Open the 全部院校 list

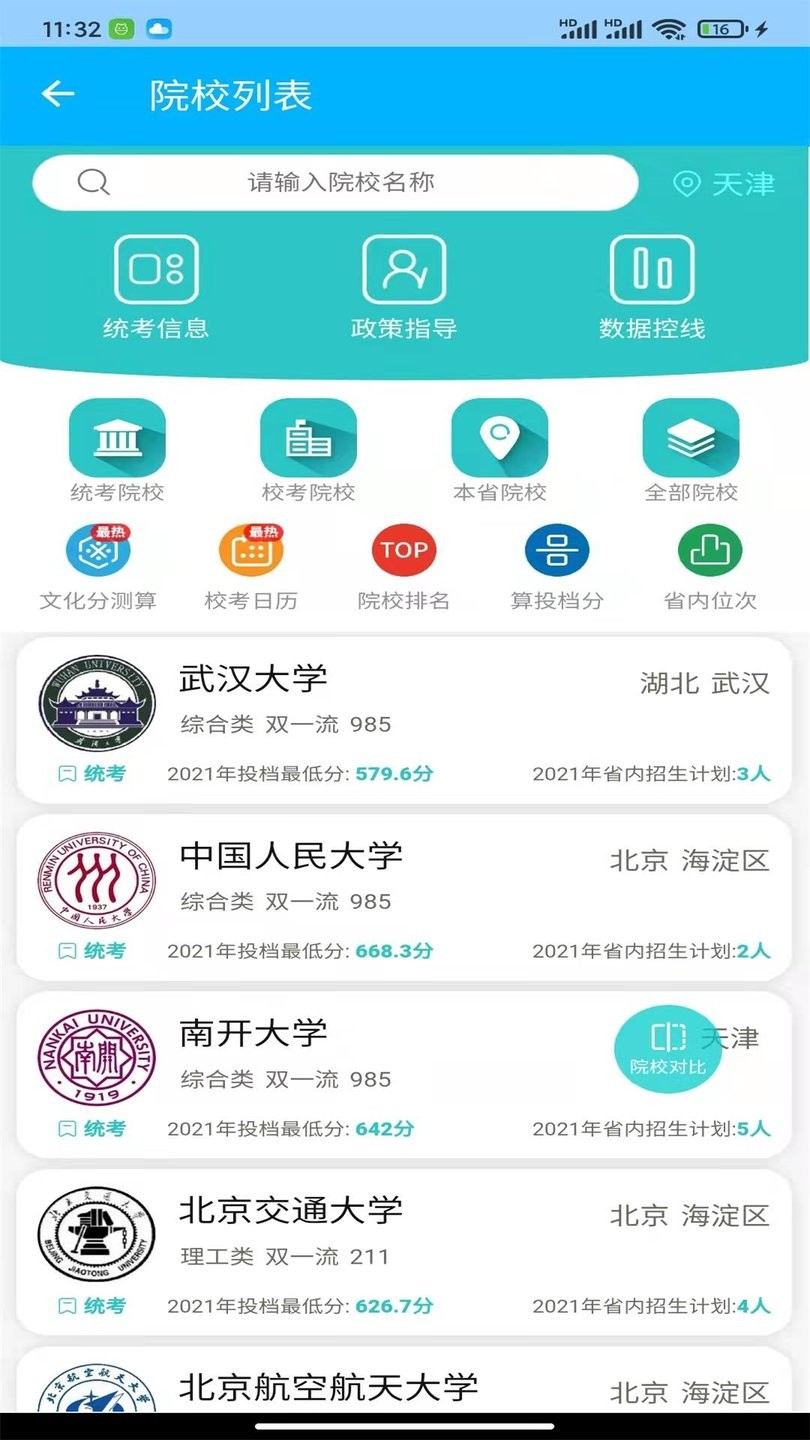692,437
